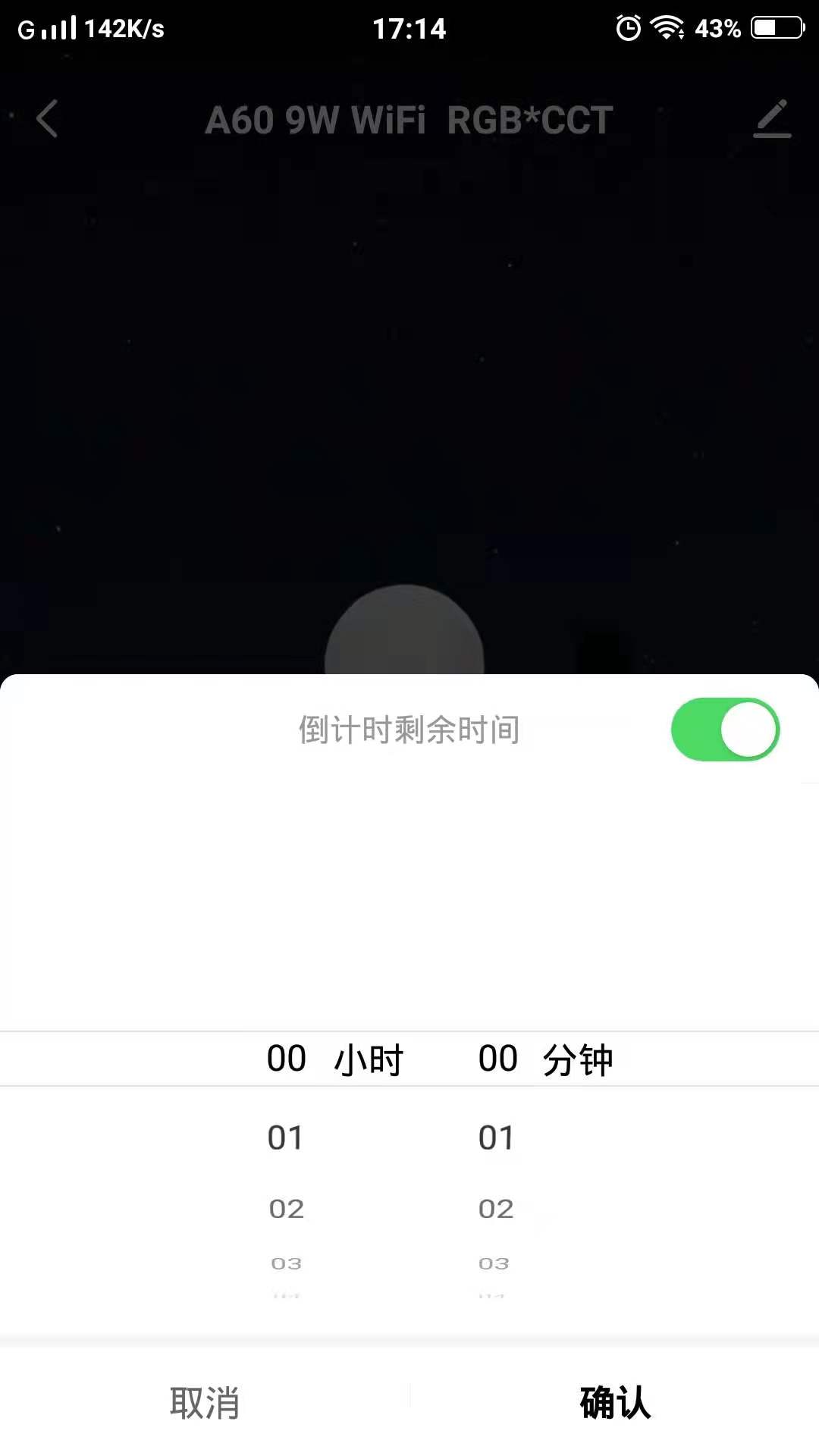Image resolution: width=819 pixels, height=1456 pixels.
Task: Choose 02 in the minutes column
Action: point(496,1208)
